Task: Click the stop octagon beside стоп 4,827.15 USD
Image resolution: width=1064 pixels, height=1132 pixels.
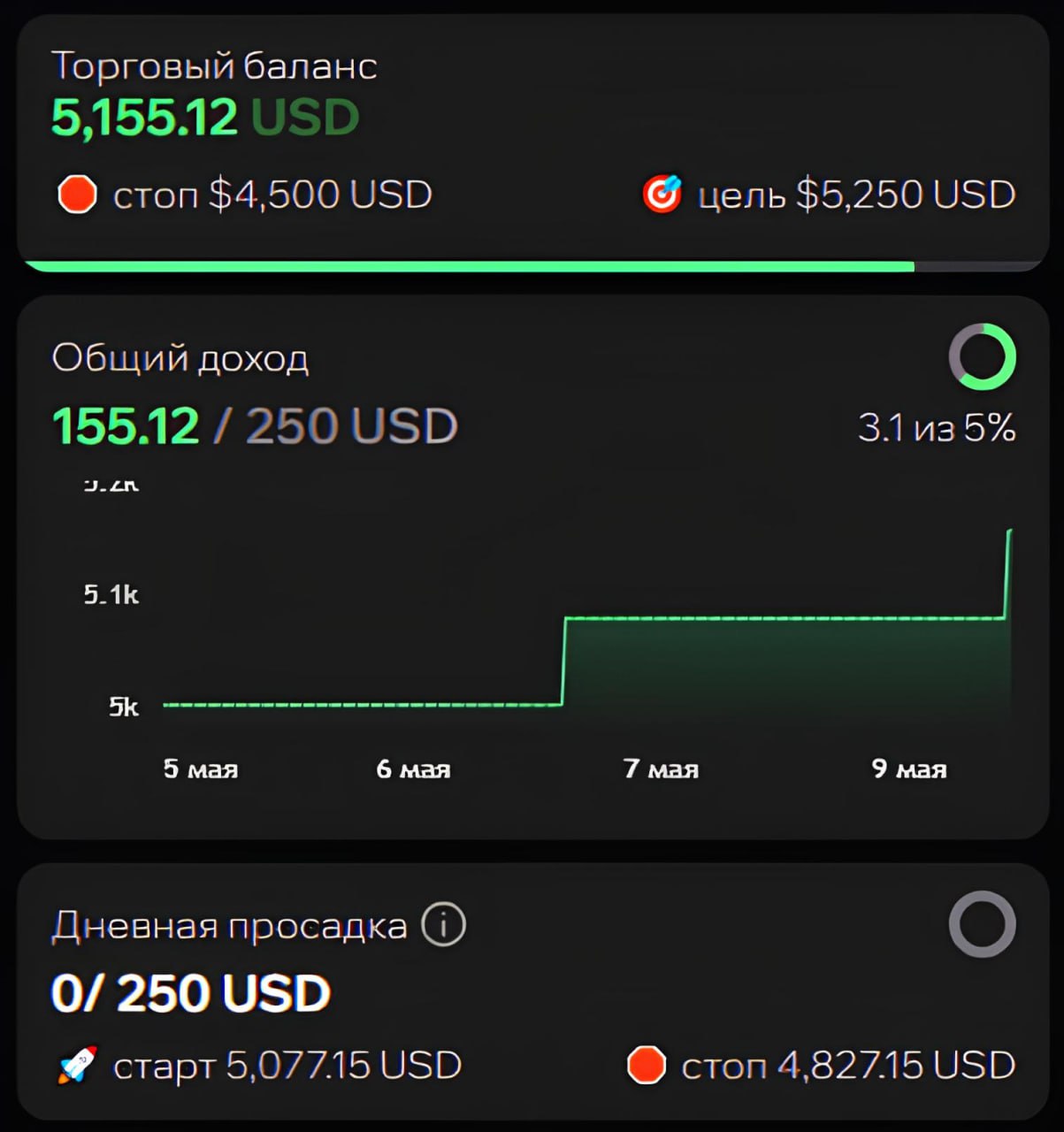Action: click(x=647, y=1065)
